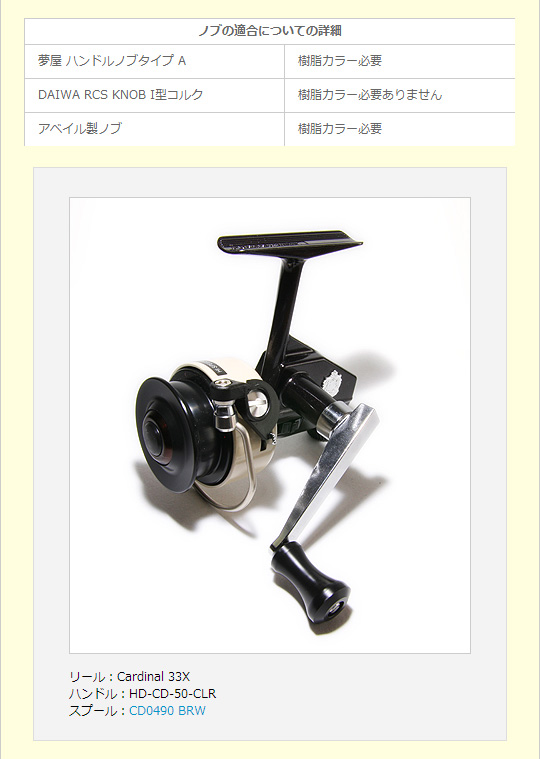Open the CD0490 BRW spool link
Screen dimensions: 540x759
click(167, 711)
